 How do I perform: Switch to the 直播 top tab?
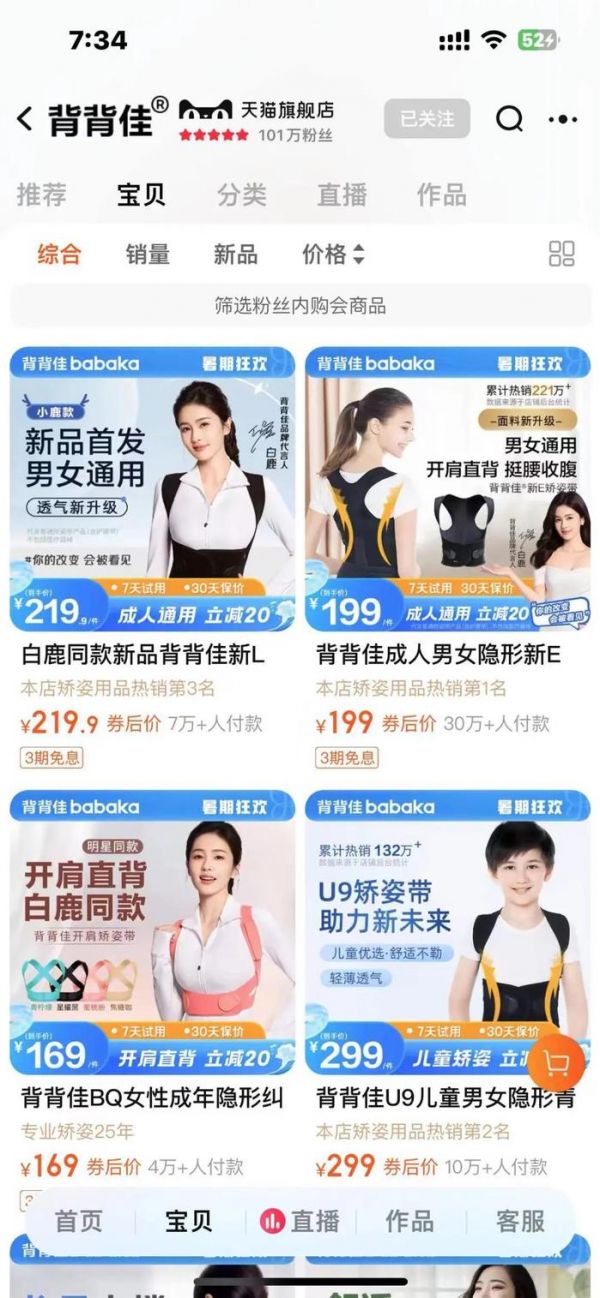coord(342,194)
